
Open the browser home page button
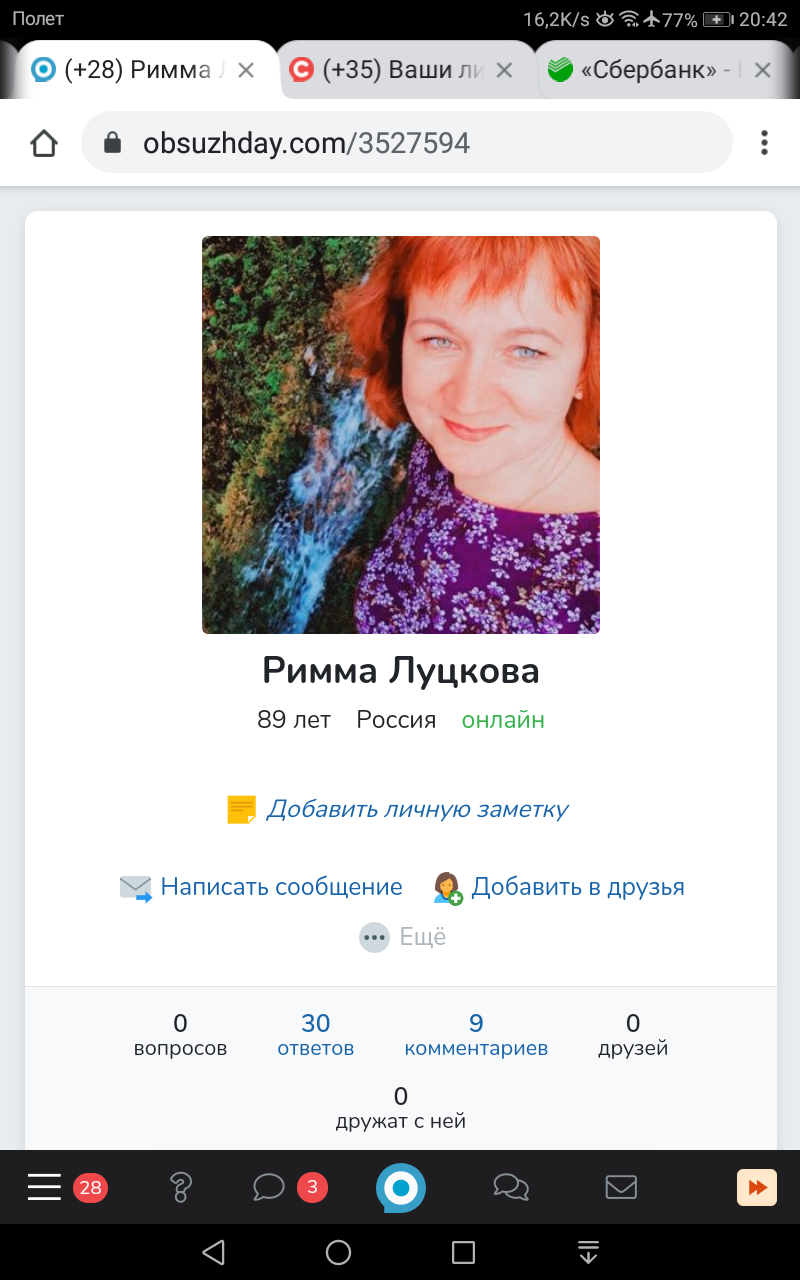pyautogui.click(x=44, y=143)
